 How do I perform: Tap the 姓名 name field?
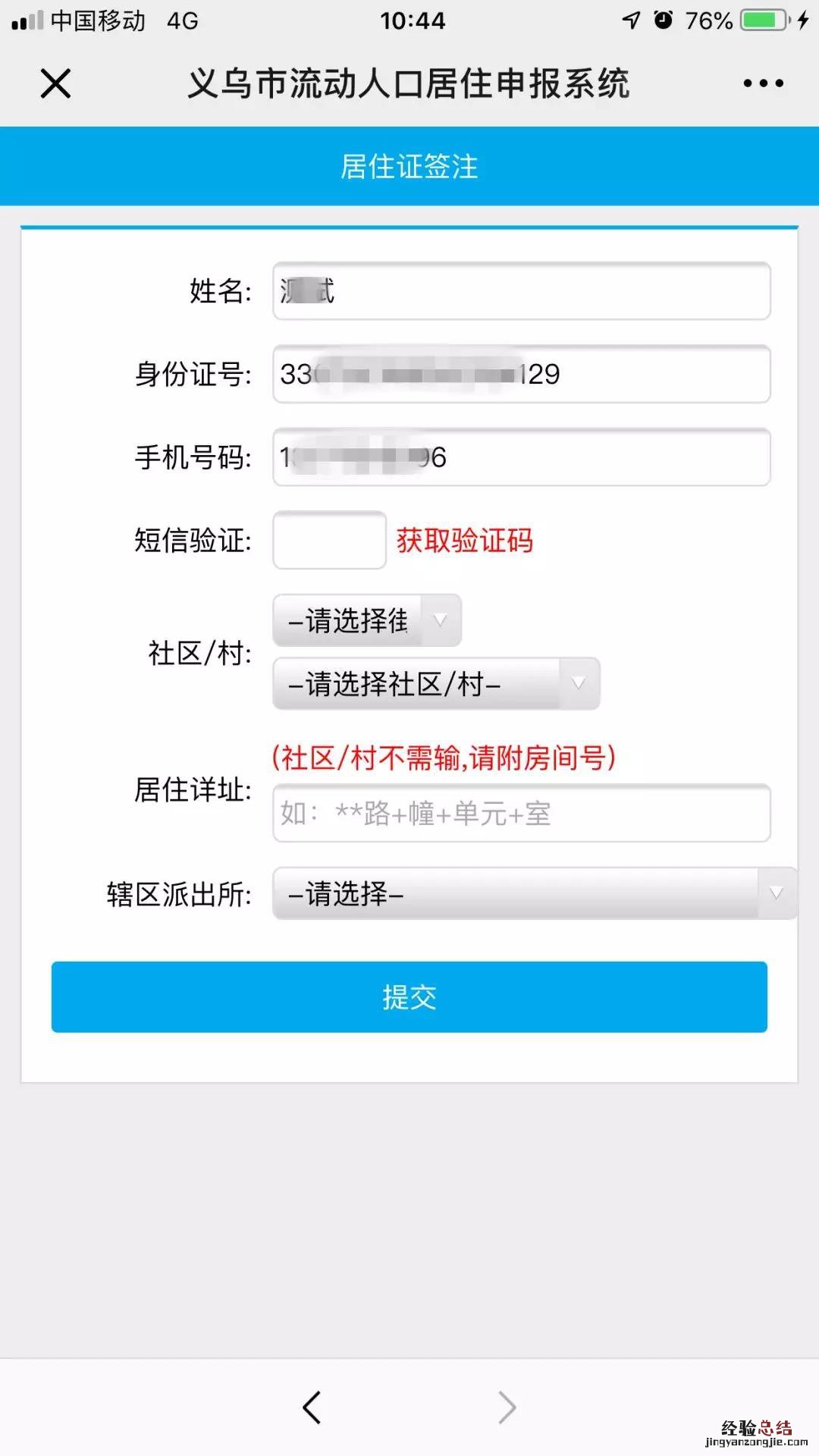pos(522,291)
